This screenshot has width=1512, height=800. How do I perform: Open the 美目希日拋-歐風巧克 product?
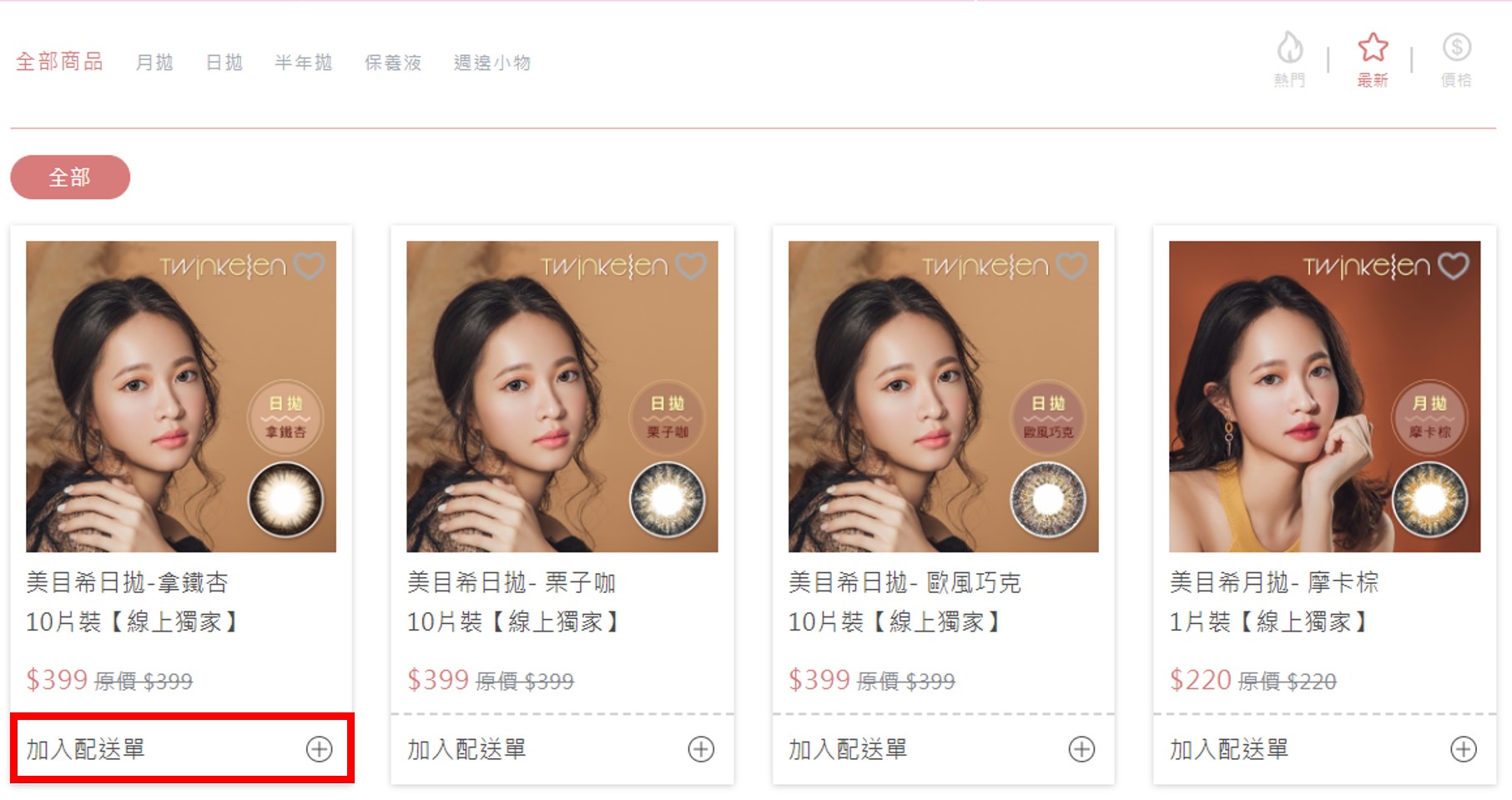pos(943,396)
